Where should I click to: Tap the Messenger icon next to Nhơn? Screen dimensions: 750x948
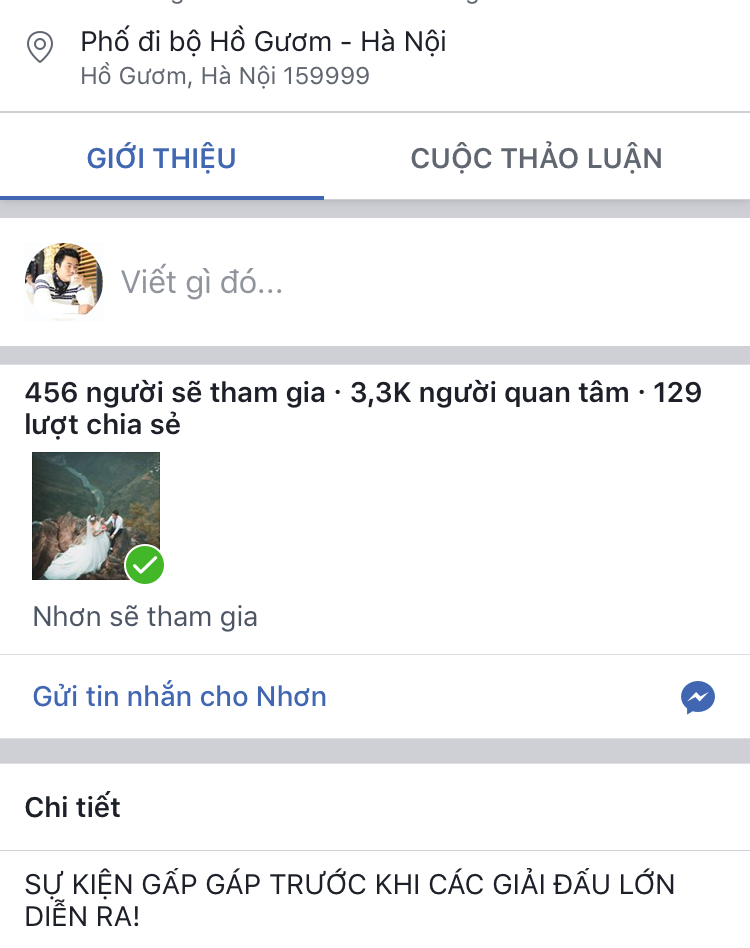698,697
